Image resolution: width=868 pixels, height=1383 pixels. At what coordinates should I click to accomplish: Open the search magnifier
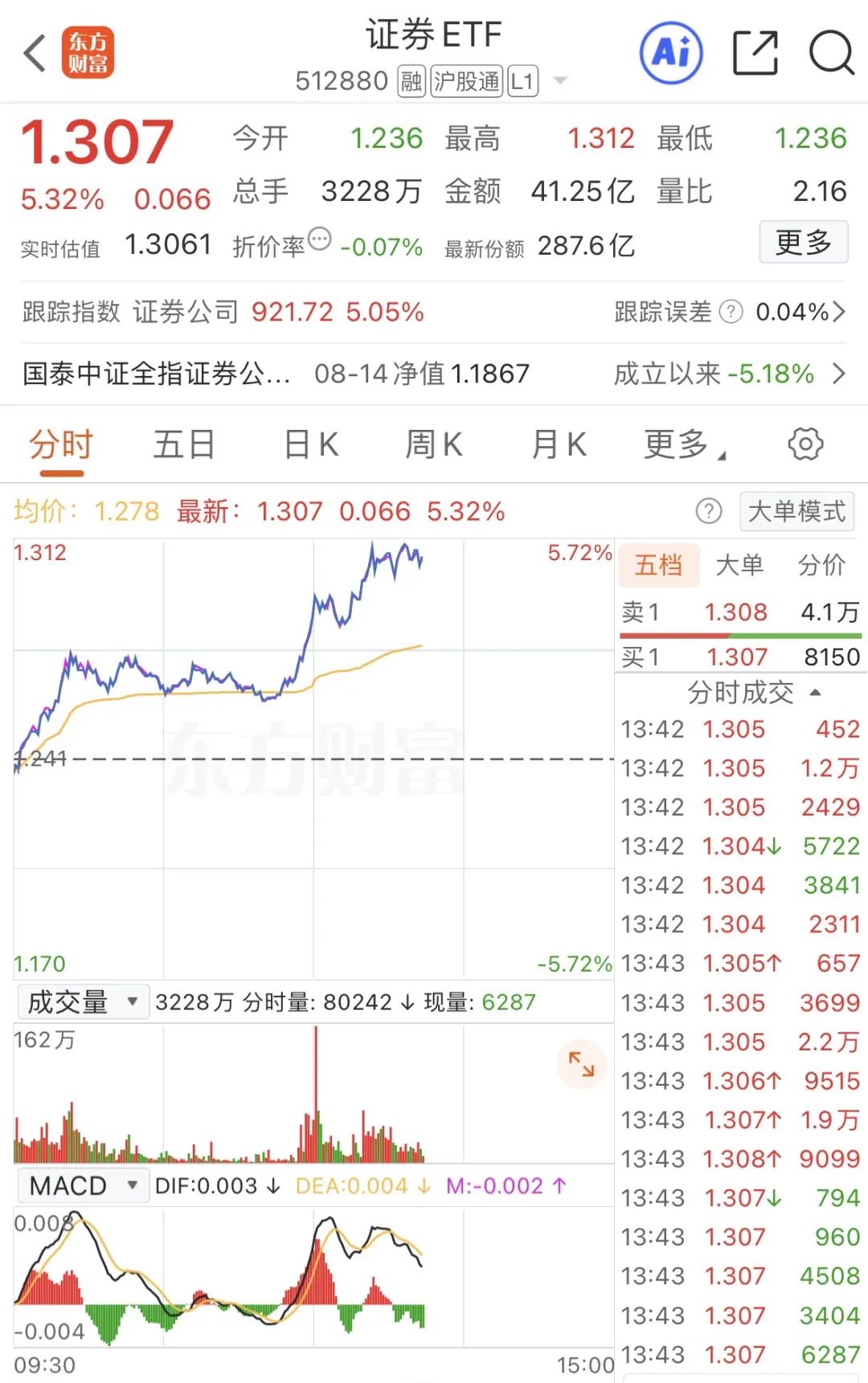831,53
